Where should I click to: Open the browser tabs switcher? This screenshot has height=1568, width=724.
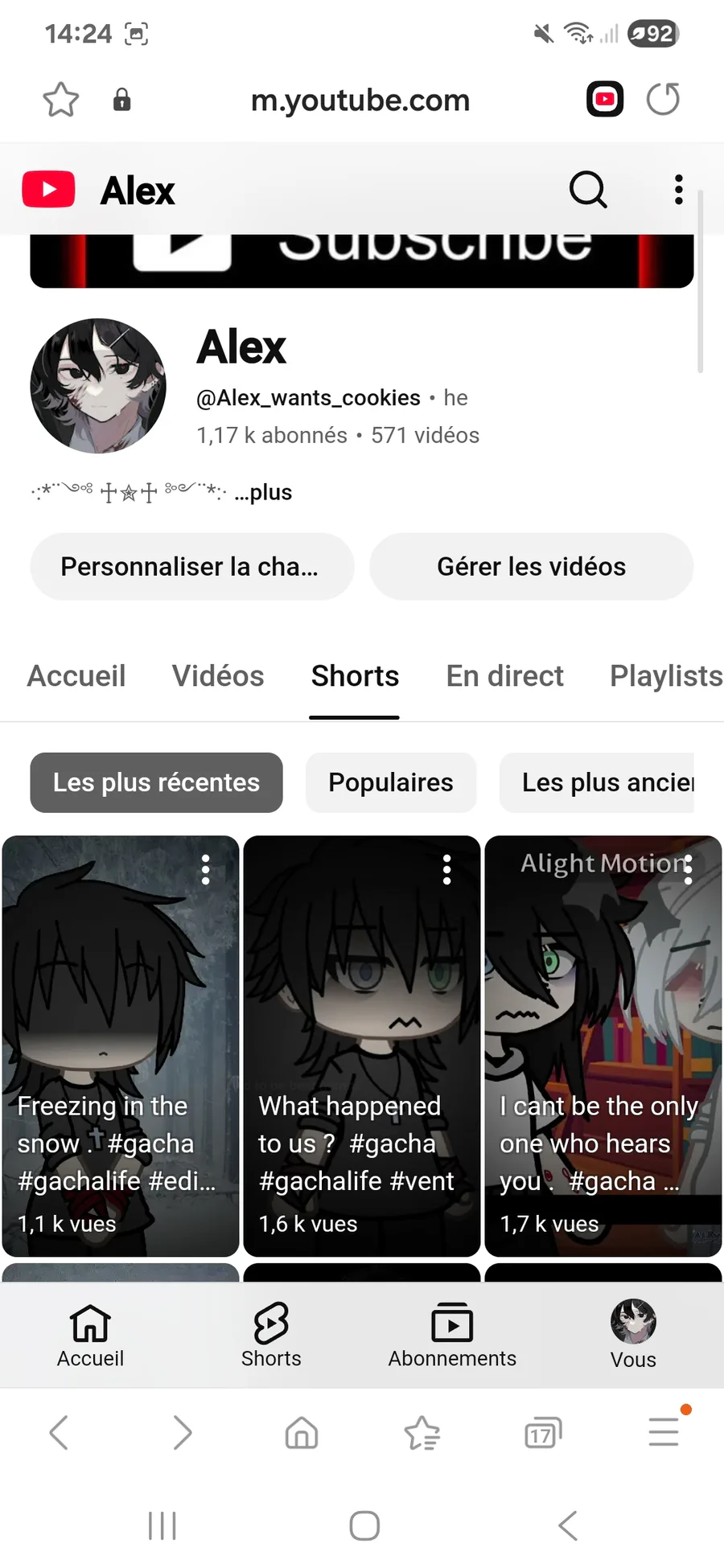pyautogui.click(x=542, y=1433)
